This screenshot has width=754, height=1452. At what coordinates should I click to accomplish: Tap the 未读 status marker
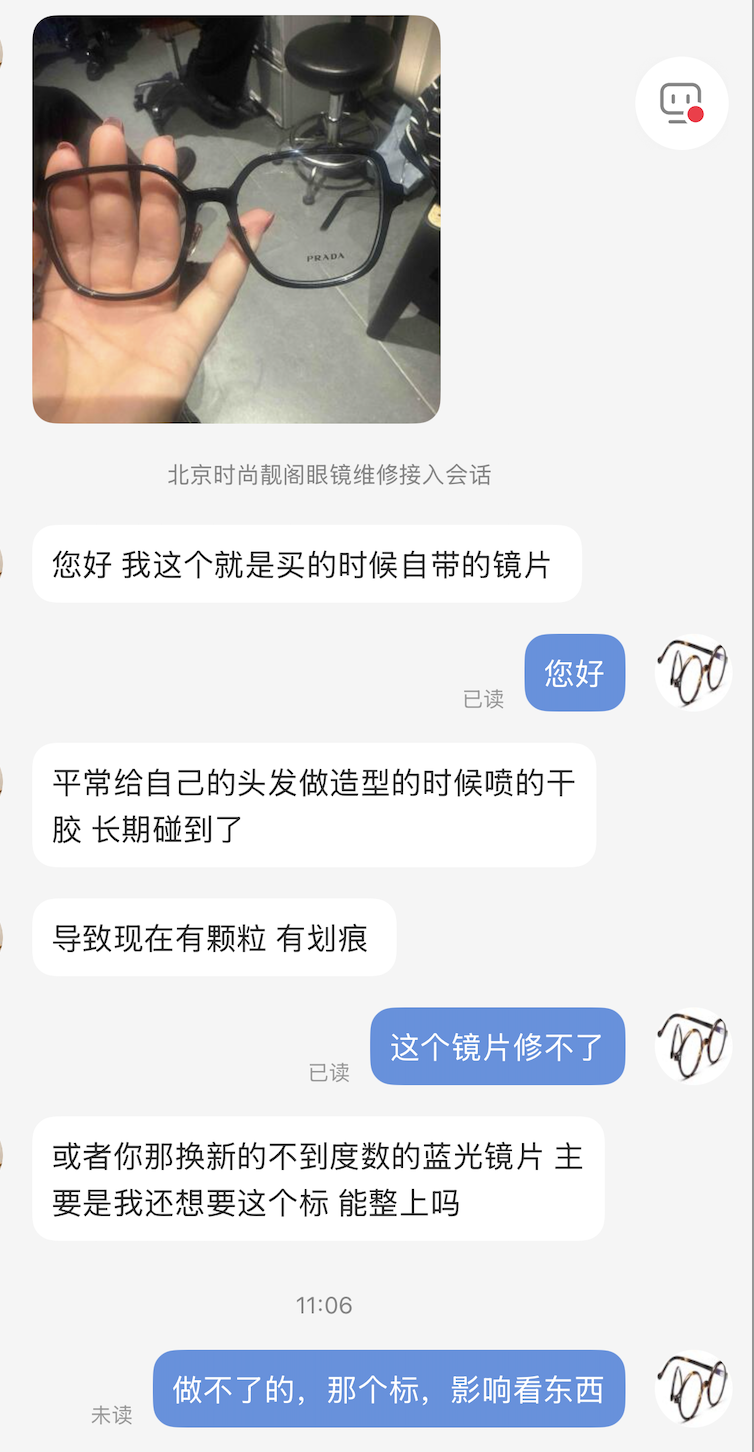point(110,1414)
